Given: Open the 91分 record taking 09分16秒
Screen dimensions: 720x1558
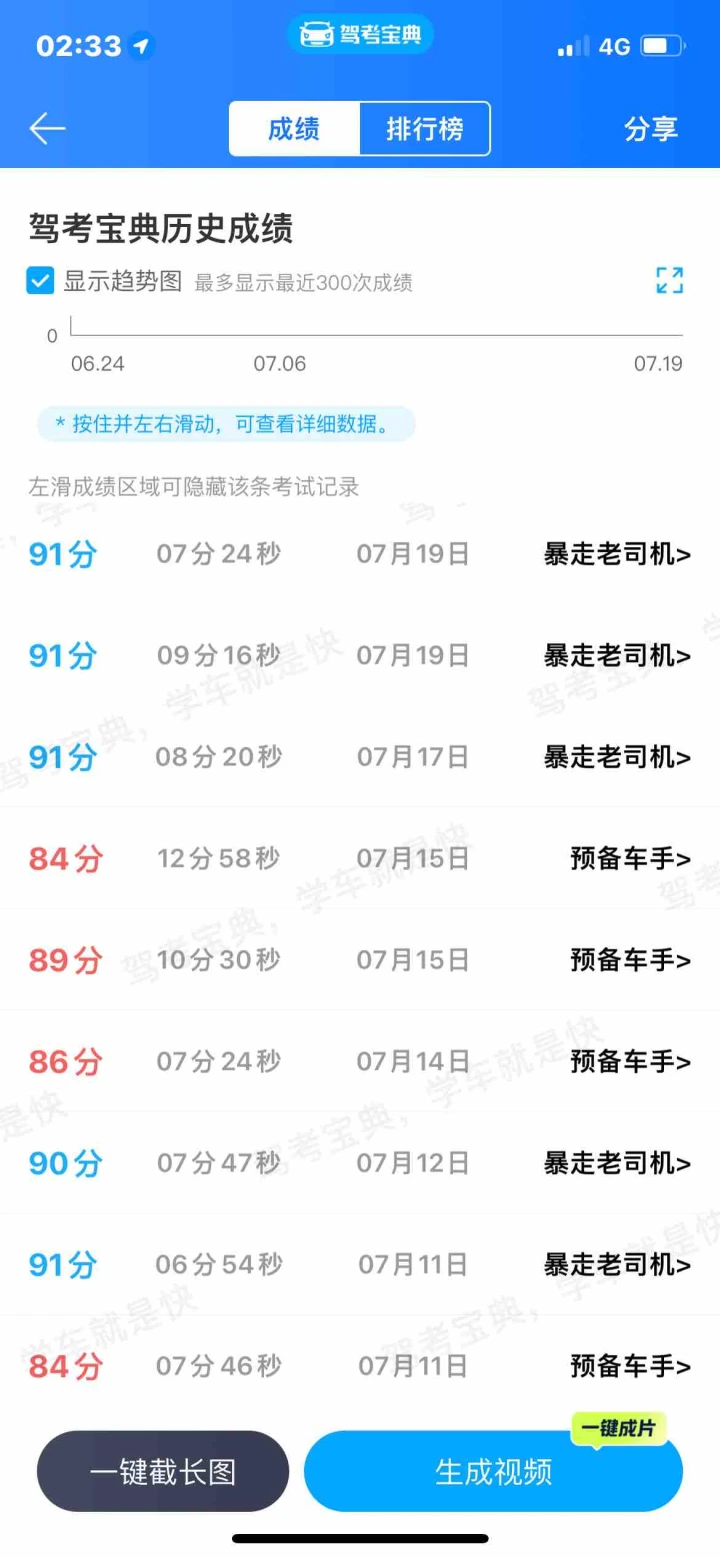Looking at the screenshot, I should (x=360, y=656).
